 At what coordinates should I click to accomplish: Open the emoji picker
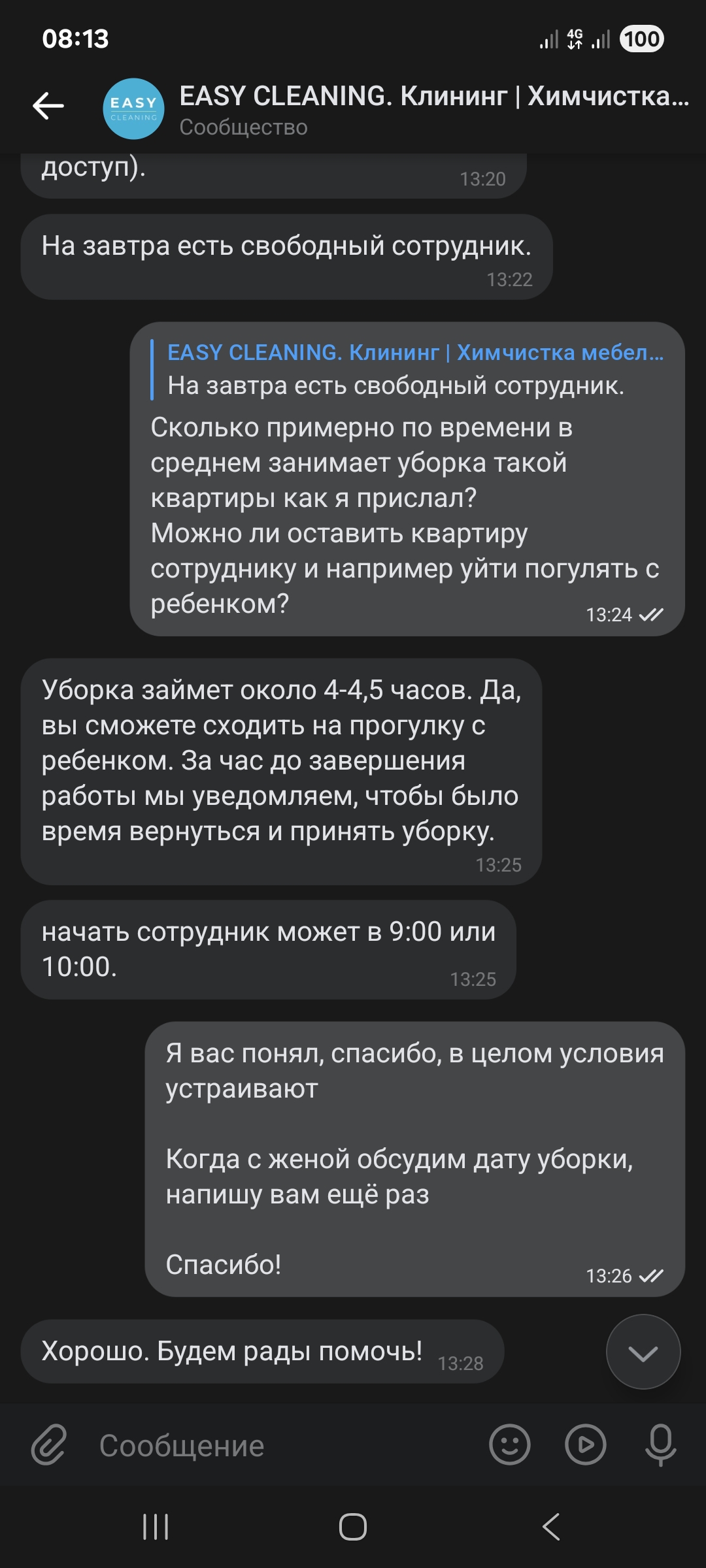tap(509, 1445)
